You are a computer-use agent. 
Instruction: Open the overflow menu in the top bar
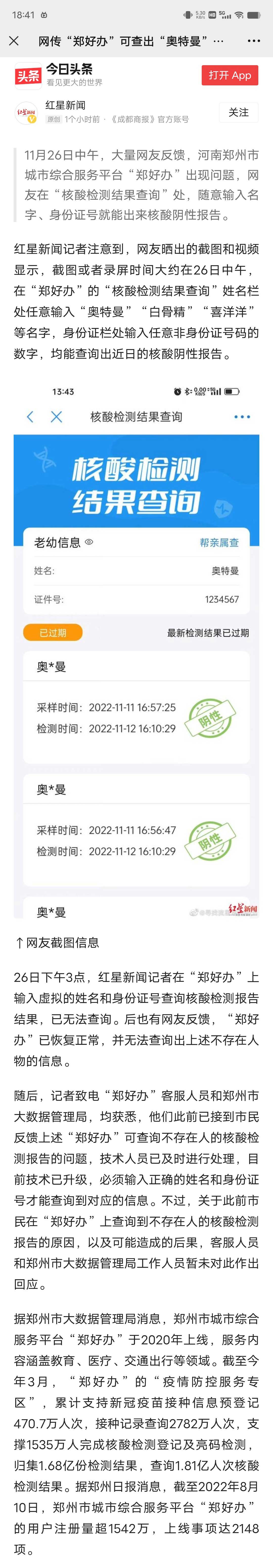254,41
